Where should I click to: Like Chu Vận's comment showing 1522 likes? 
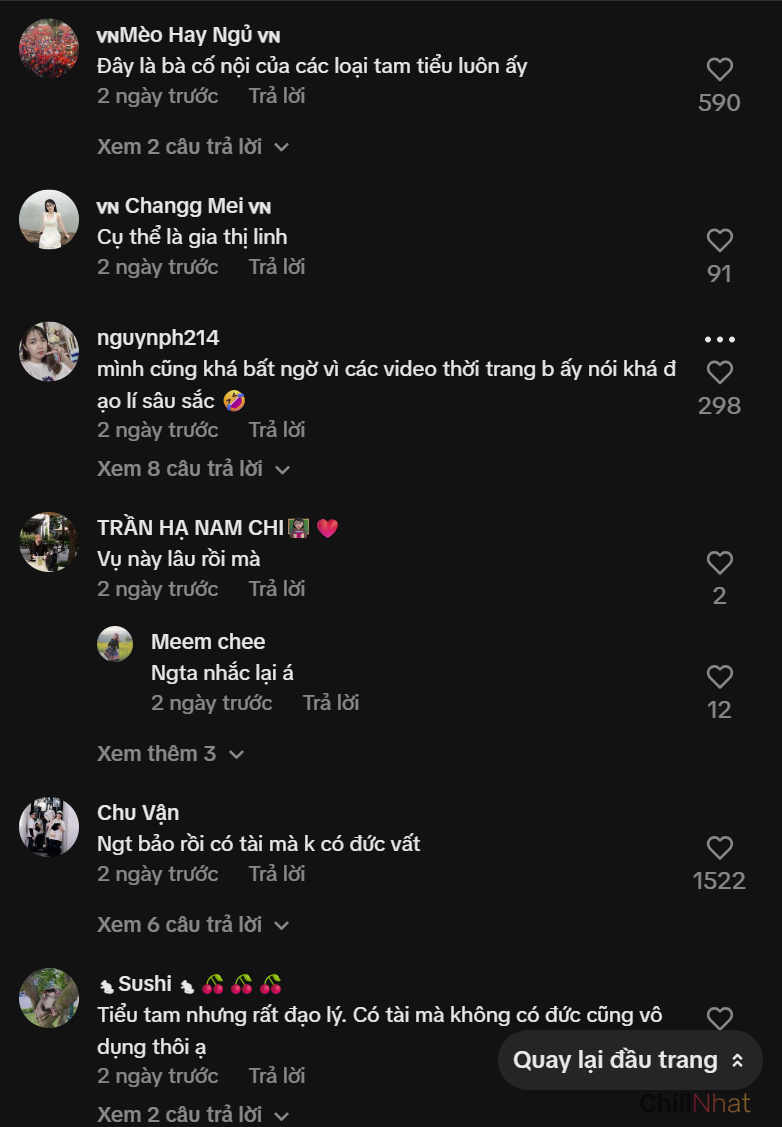click(x=719, y=848)
